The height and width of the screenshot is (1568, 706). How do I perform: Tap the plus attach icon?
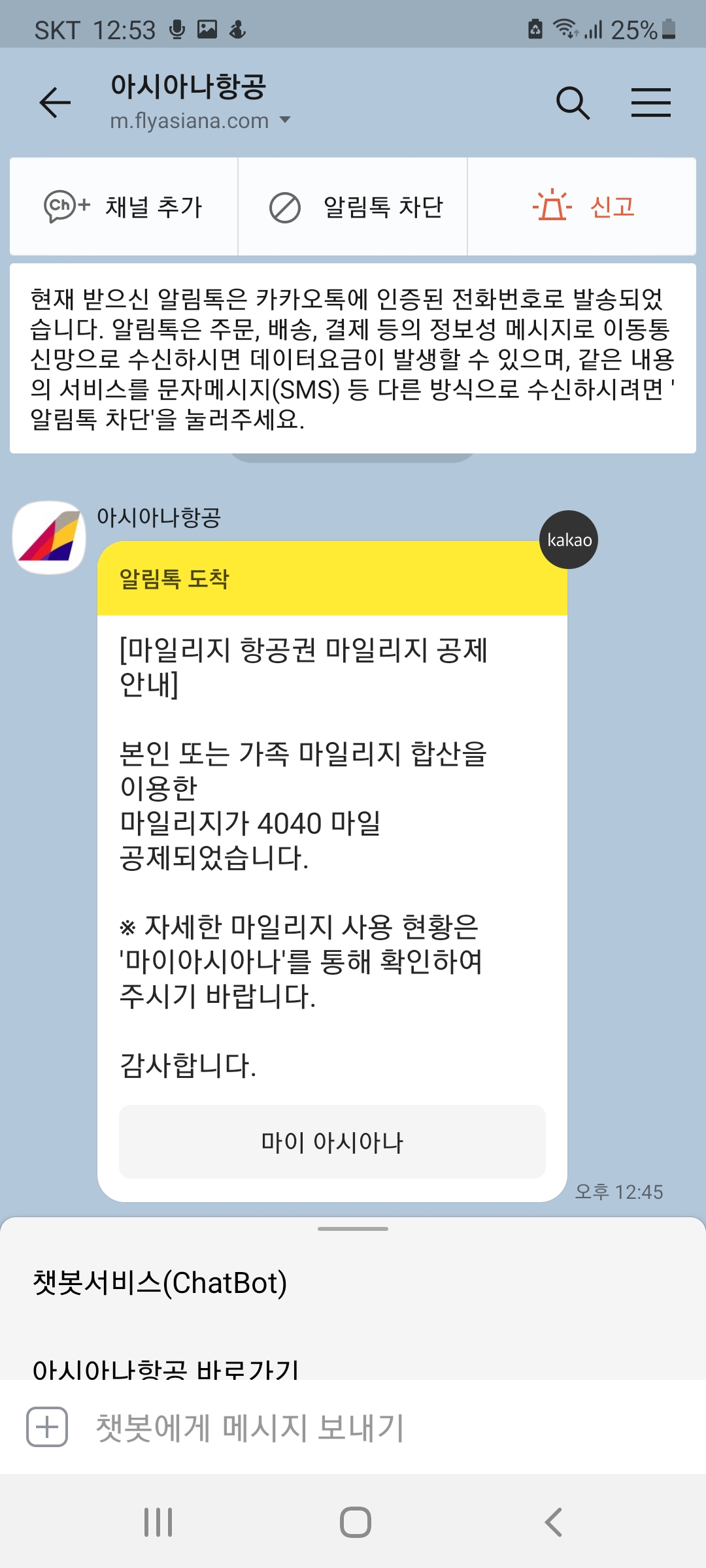47,1427
